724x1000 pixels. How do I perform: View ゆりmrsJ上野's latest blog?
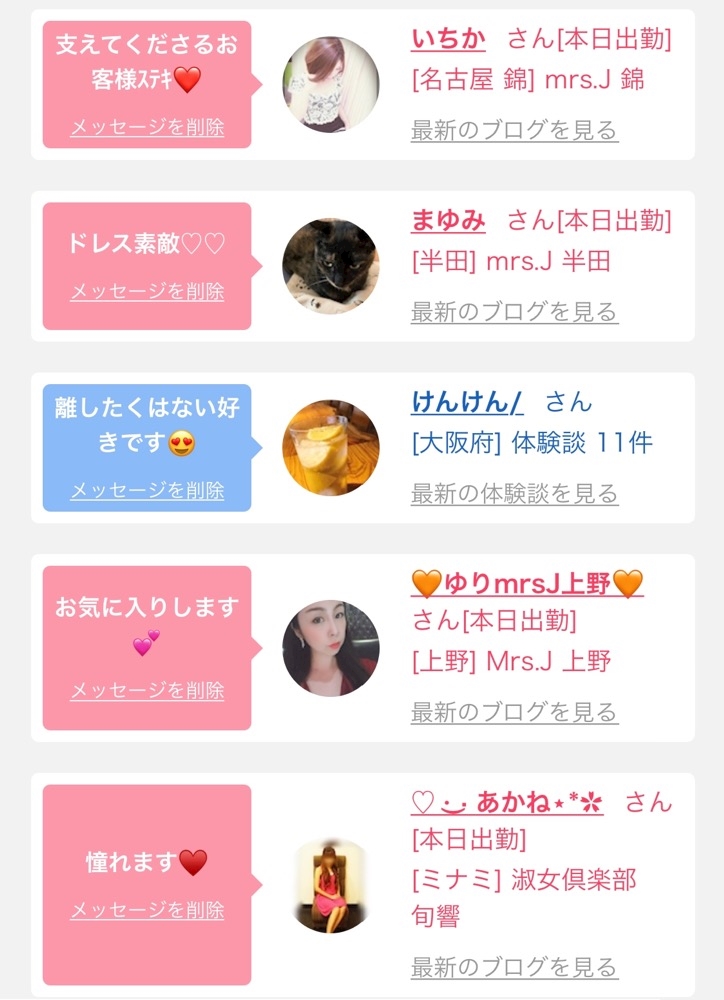(514, 712)
